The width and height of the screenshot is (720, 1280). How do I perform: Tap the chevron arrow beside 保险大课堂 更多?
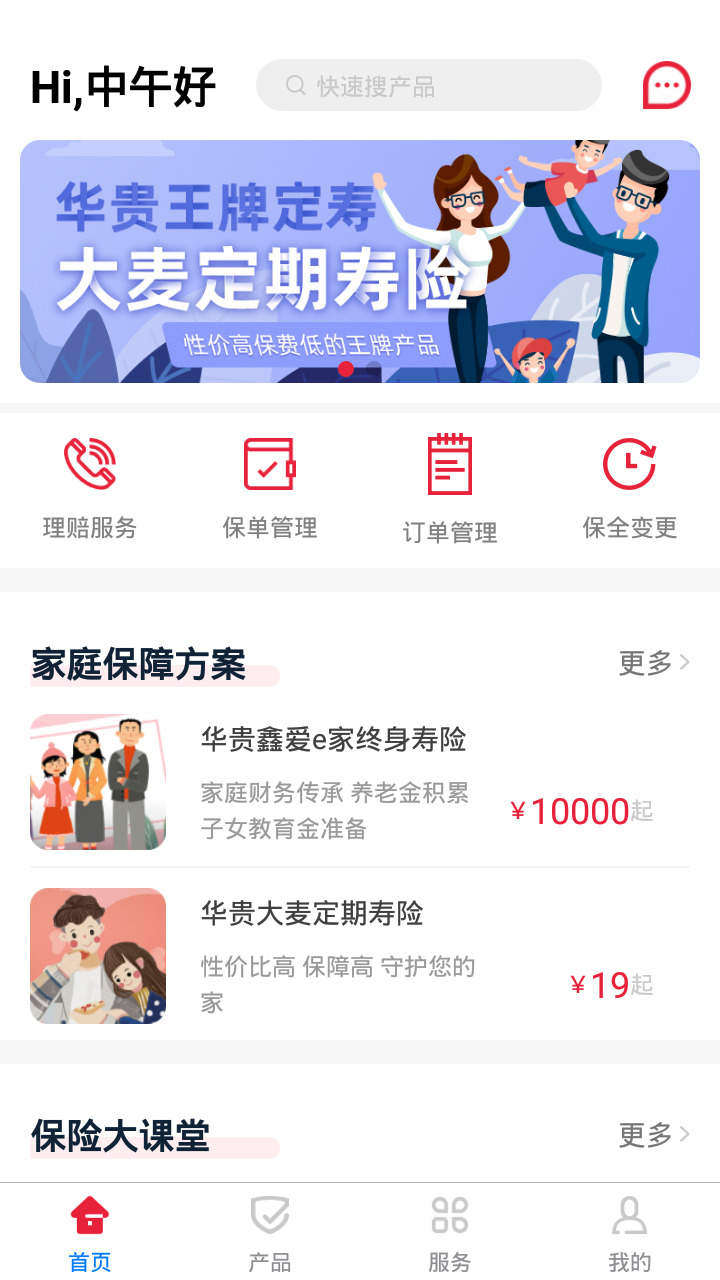685,1133
